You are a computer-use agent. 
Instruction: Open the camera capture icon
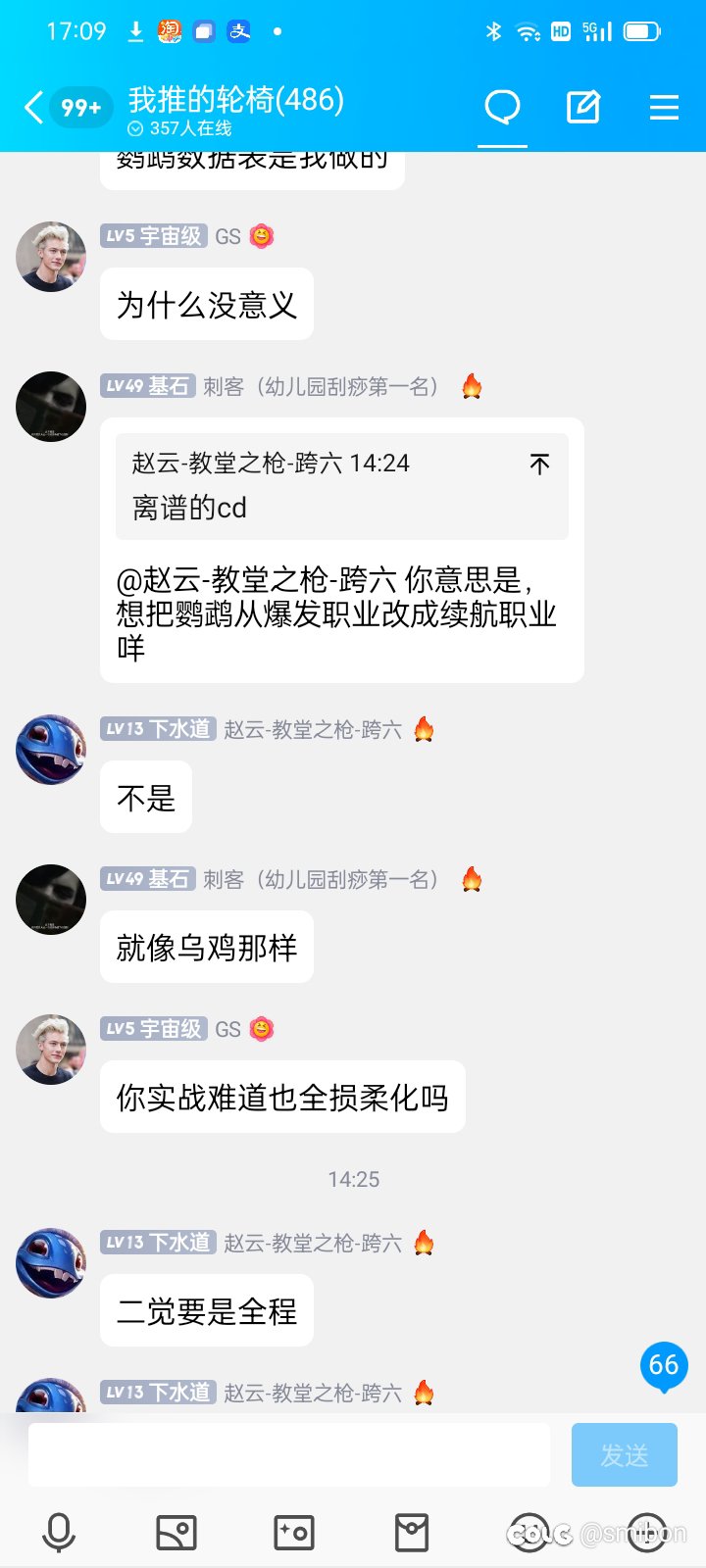(x=294, y=1533)
